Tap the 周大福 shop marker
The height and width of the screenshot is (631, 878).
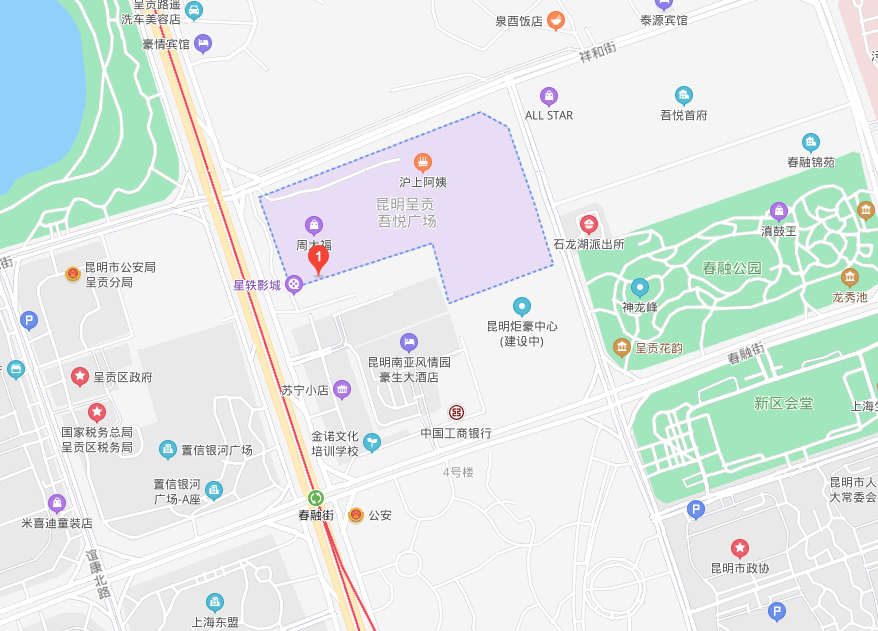coord(313,225)
